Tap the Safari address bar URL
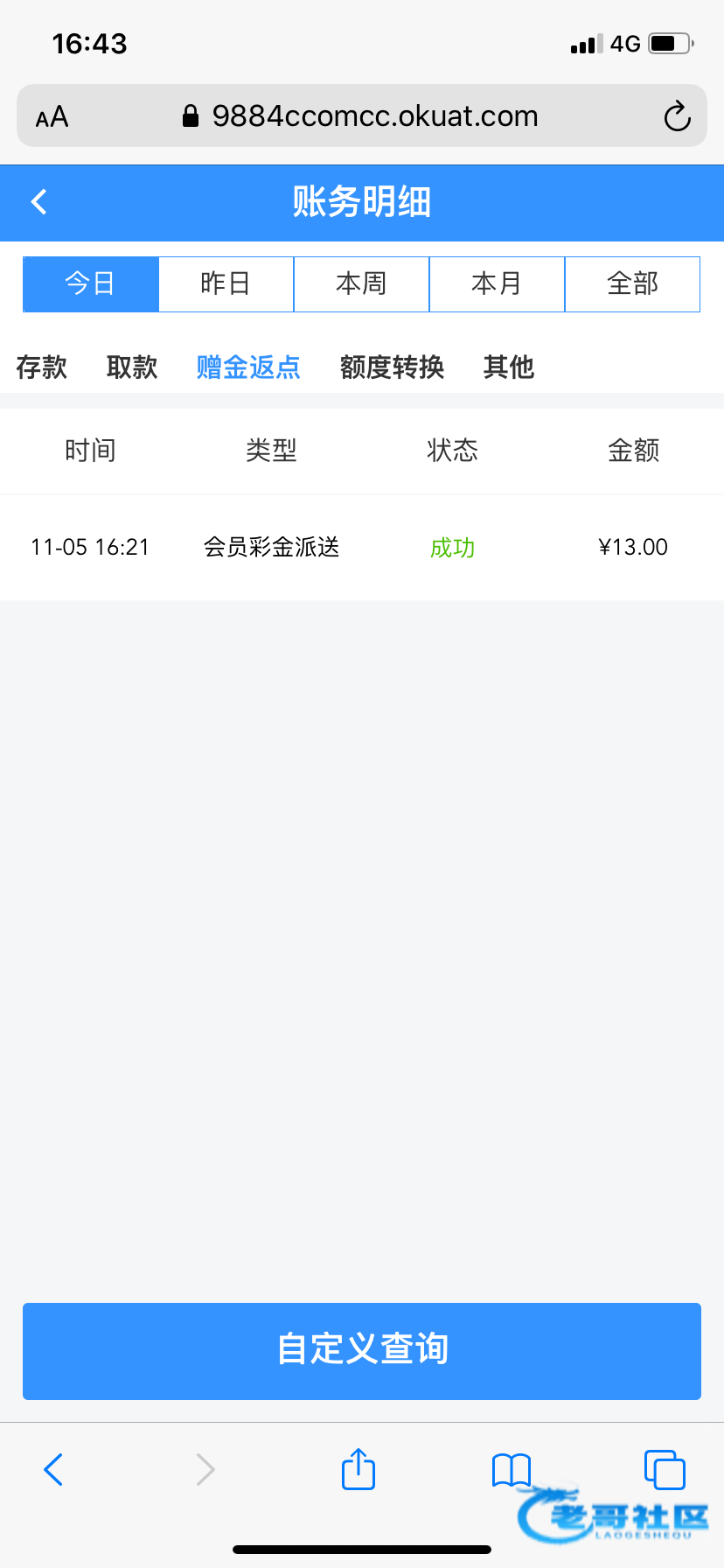724x1568 pixels. [x=374, y=116]
